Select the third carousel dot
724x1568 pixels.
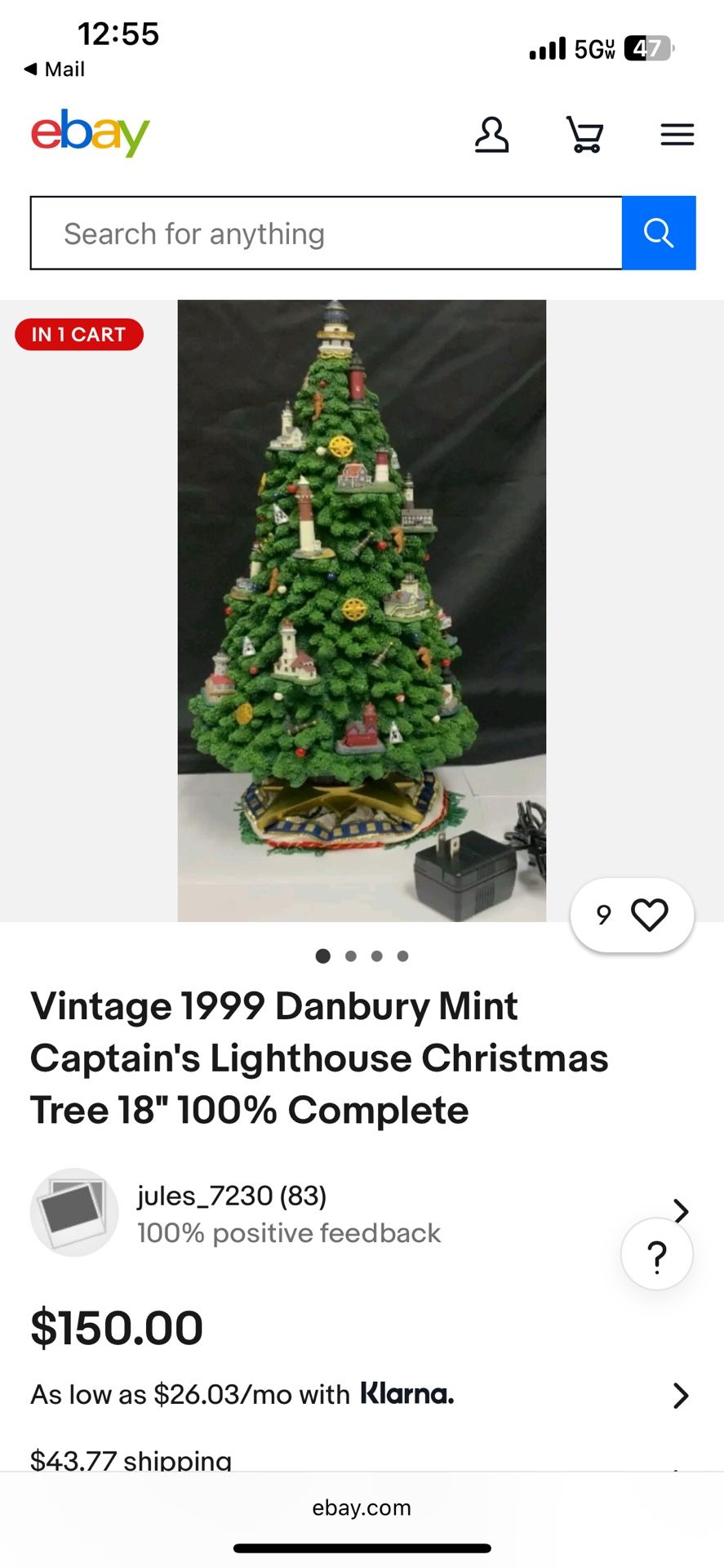pos(376,955)
